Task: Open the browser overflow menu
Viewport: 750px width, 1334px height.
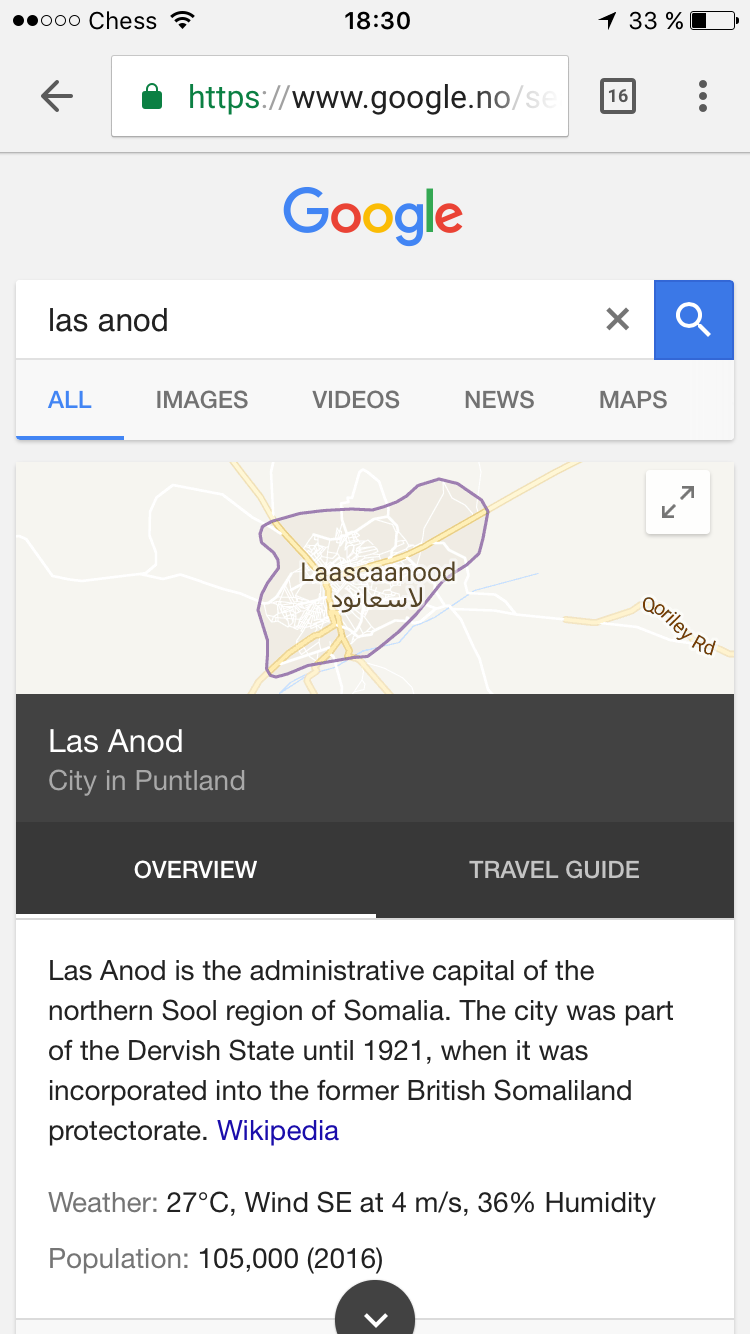Action: coord(703,96)
